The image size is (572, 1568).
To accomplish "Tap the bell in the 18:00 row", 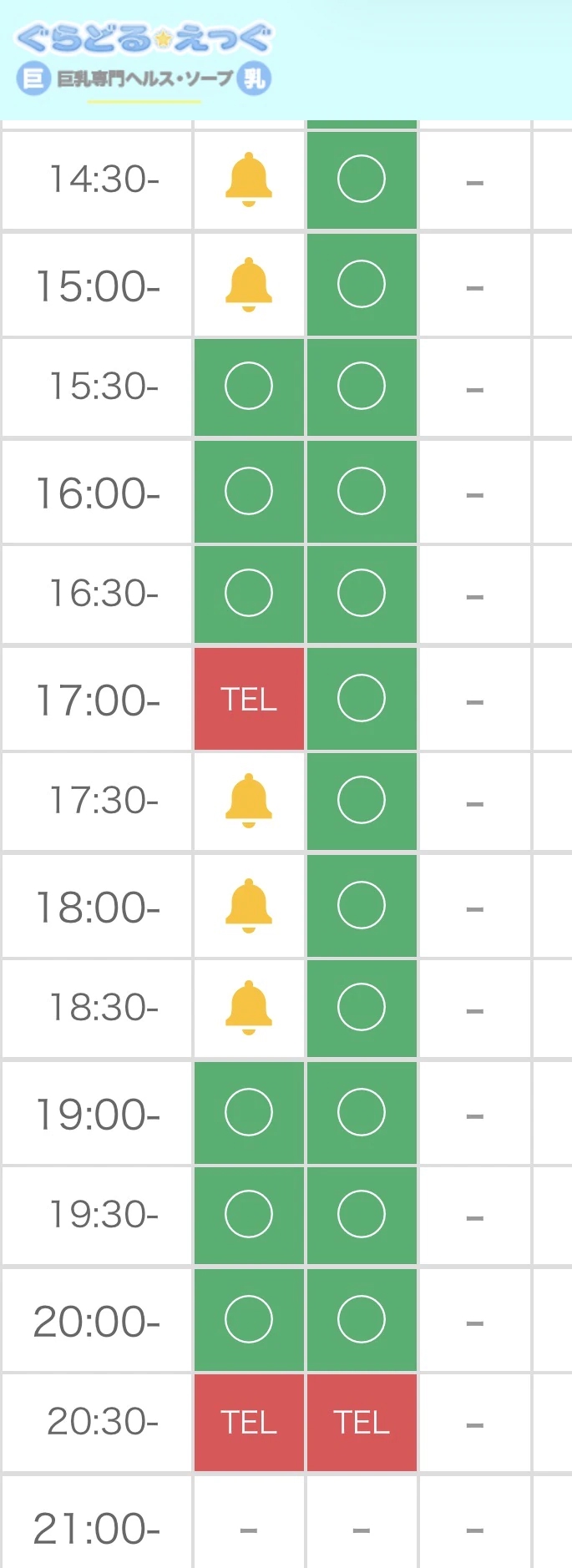I will tap(249, 905).
